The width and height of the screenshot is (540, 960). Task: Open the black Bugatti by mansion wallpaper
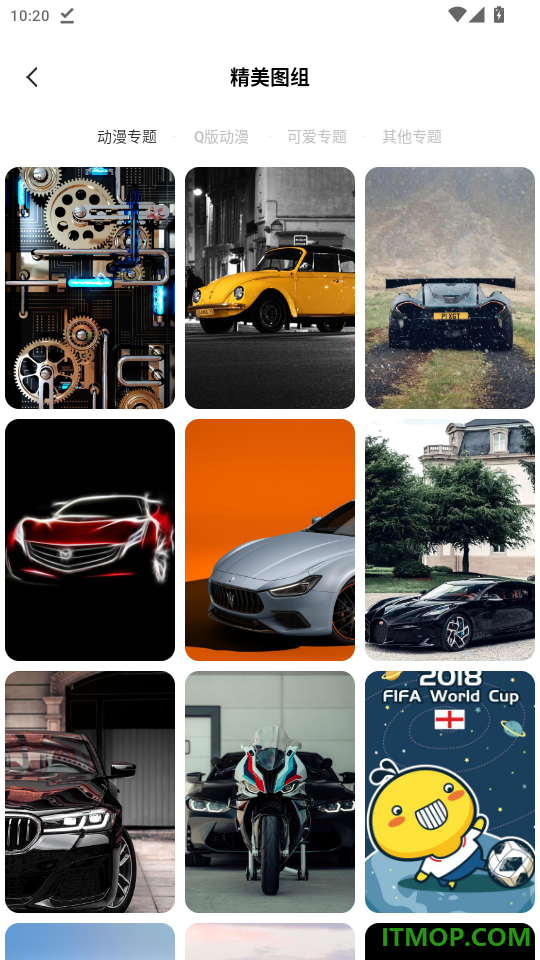pos(450,540)
